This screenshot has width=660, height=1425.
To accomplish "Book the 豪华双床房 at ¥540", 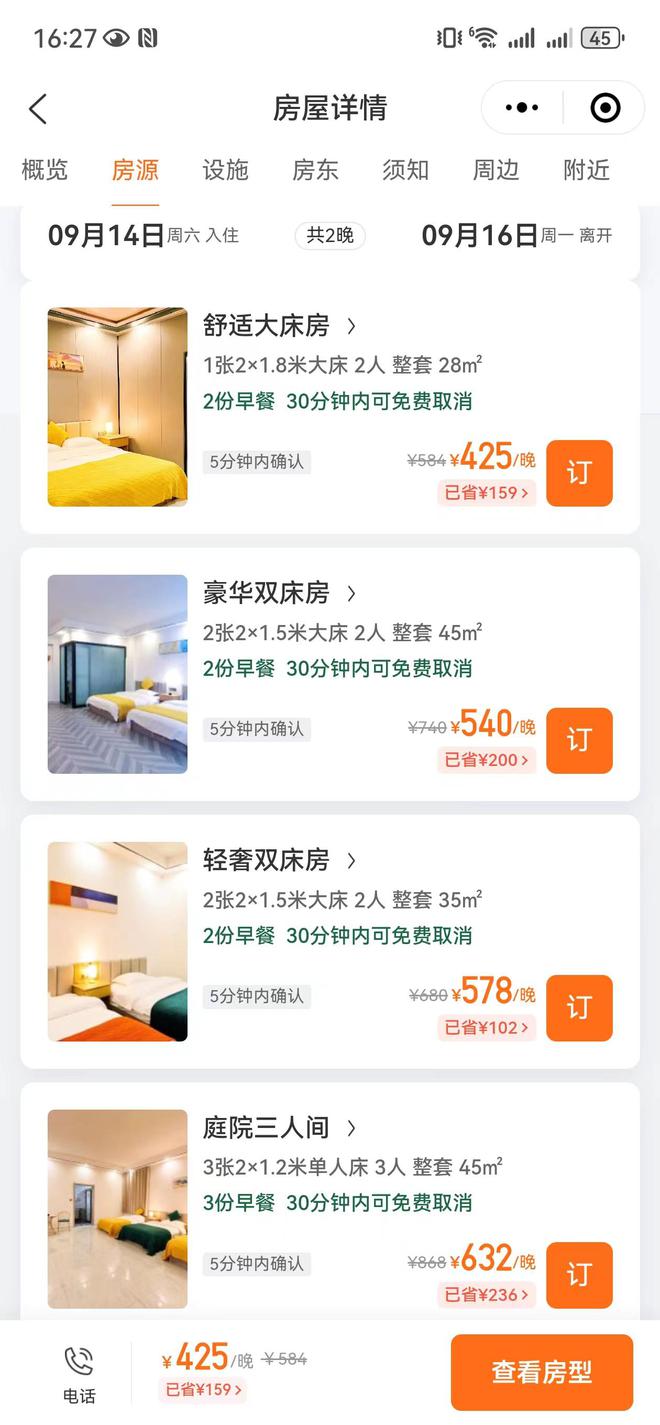I will coord(579,740).
